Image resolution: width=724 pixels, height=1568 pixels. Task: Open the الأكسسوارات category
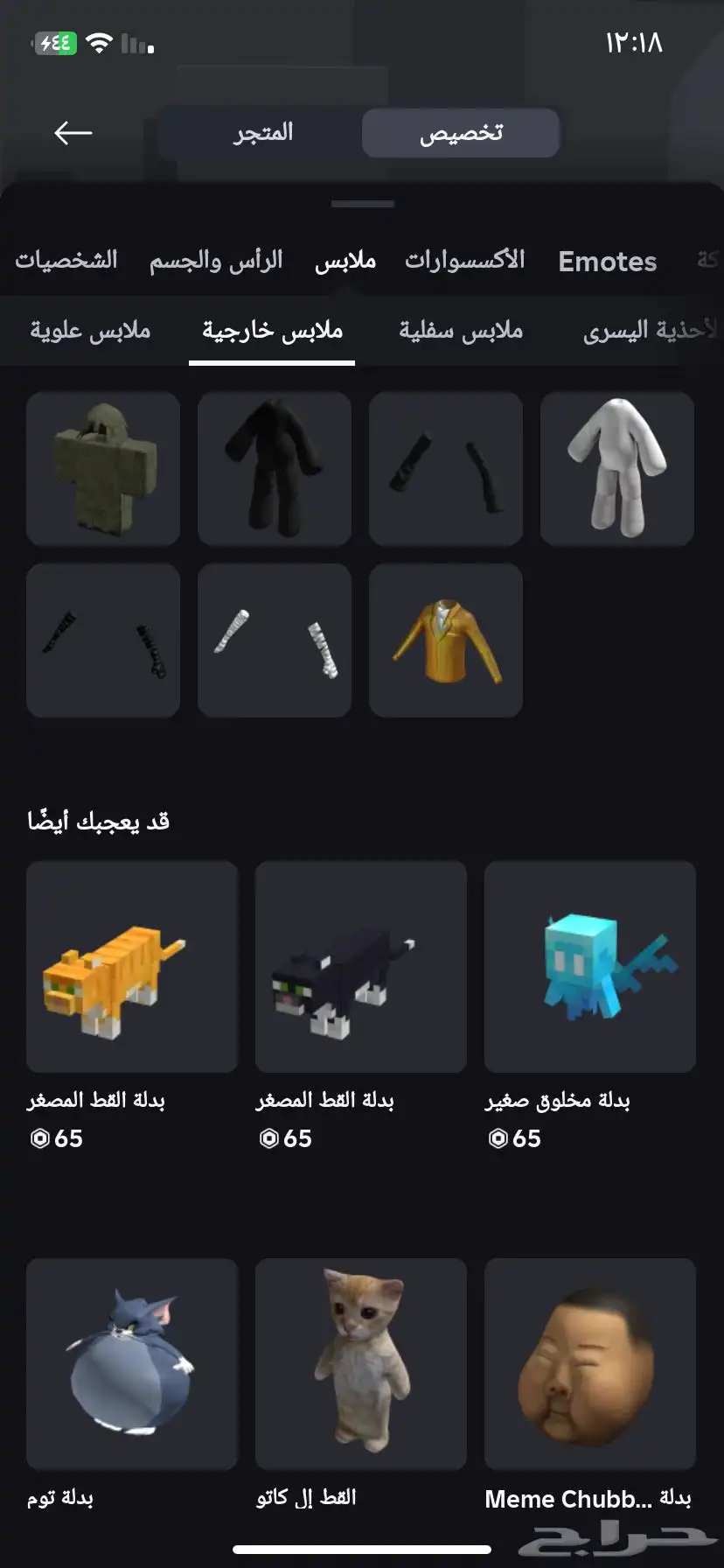point(464,260)
